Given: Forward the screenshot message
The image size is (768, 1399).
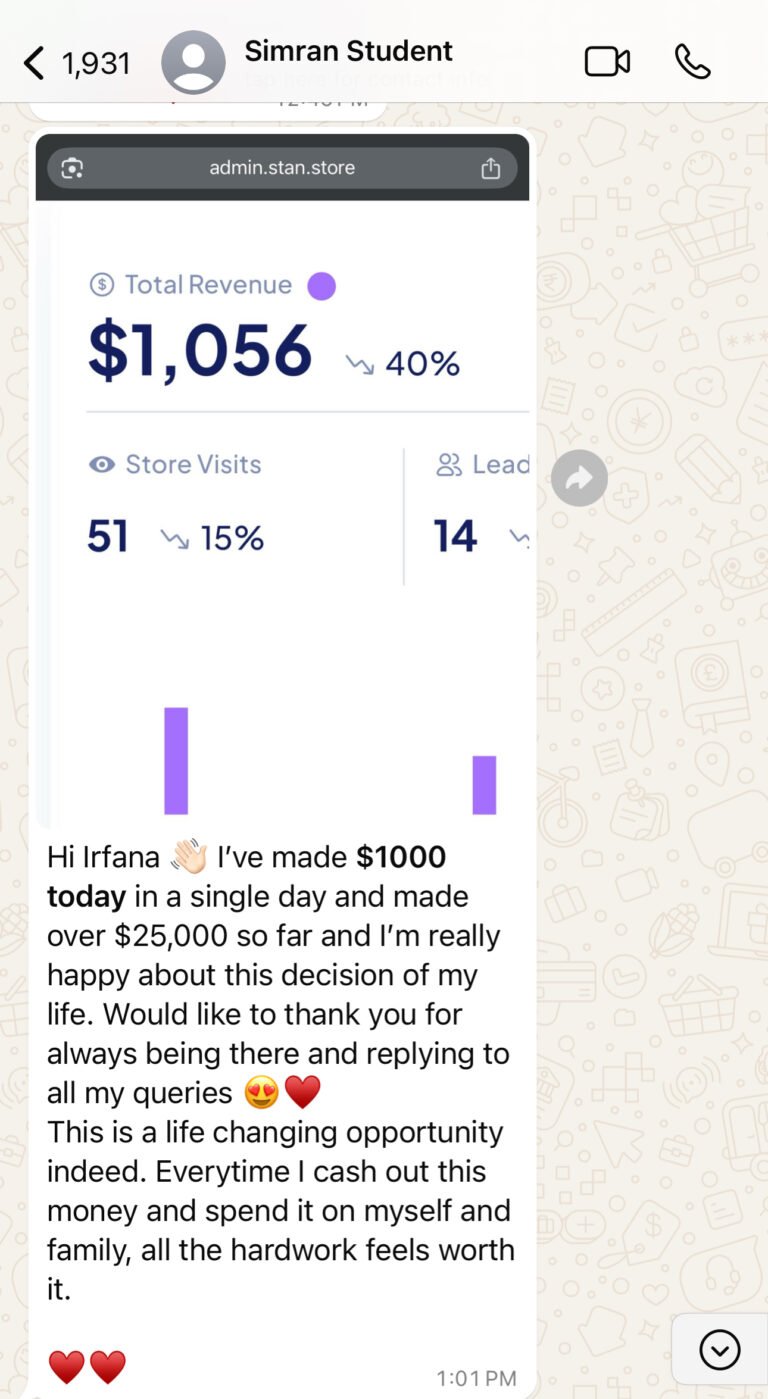Looking at the screenshot, I should pos(579,478).
